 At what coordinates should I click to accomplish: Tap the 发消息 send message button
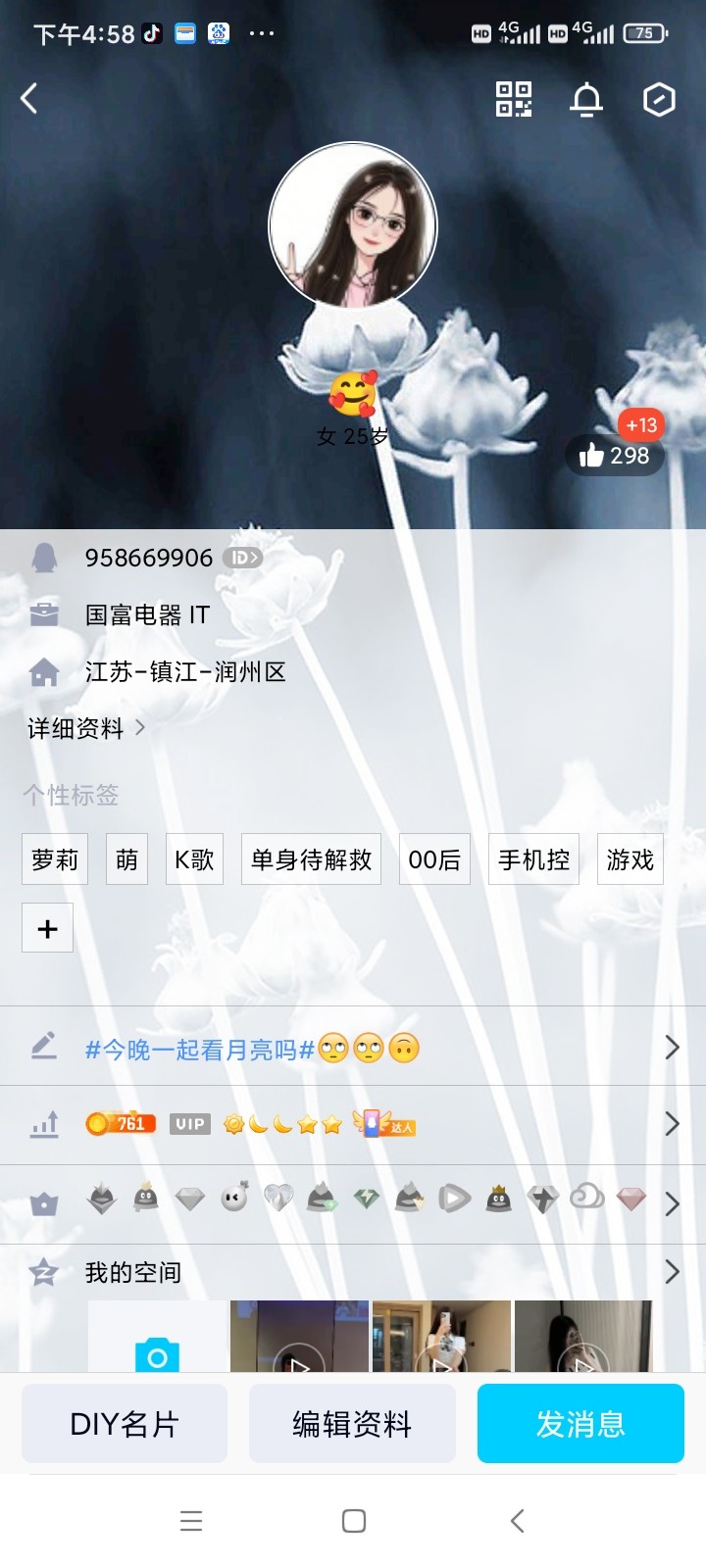(580, 1423)
